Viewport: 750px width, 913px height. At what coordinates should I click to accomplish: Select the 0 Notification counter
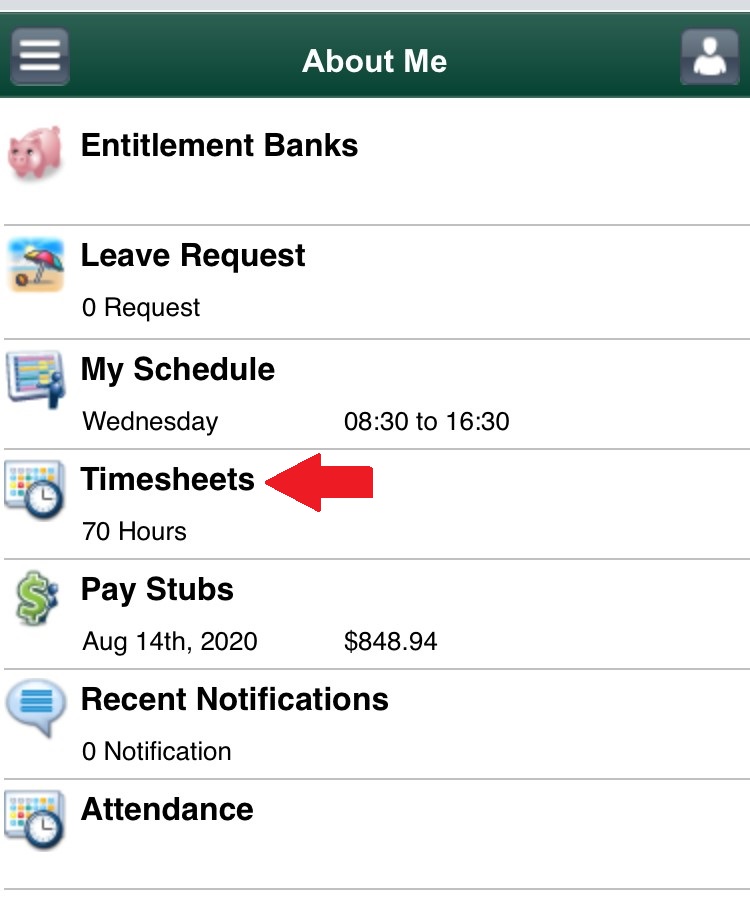pos(157,752)
